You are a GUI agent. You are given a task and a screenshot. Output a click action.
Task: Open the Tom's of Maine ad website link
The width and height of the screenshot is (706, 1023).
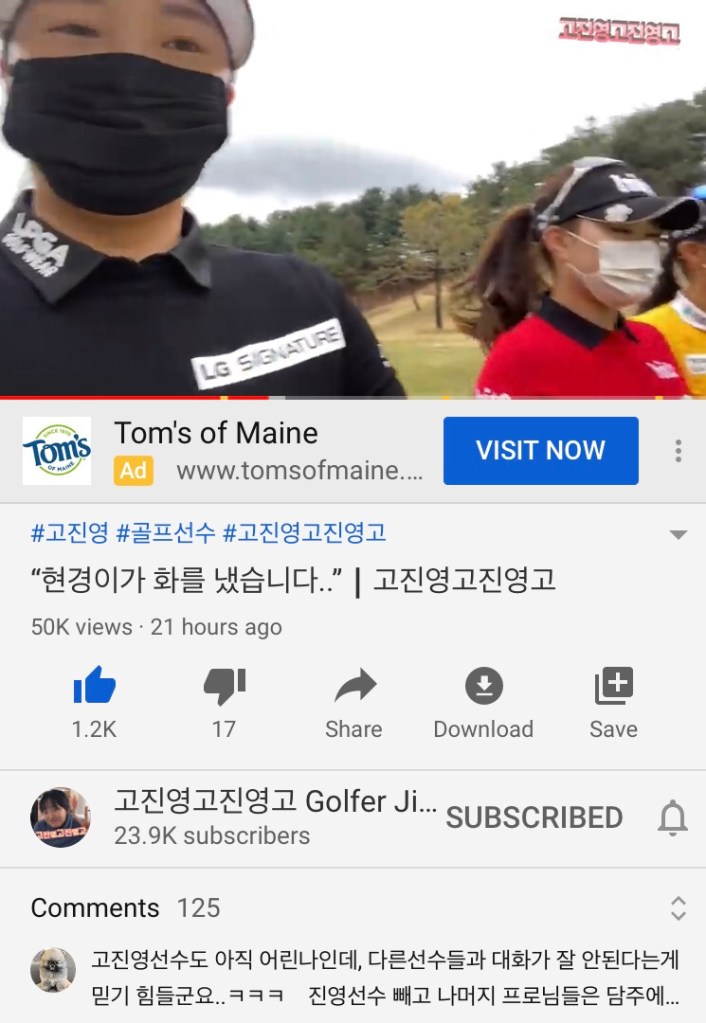299,471
